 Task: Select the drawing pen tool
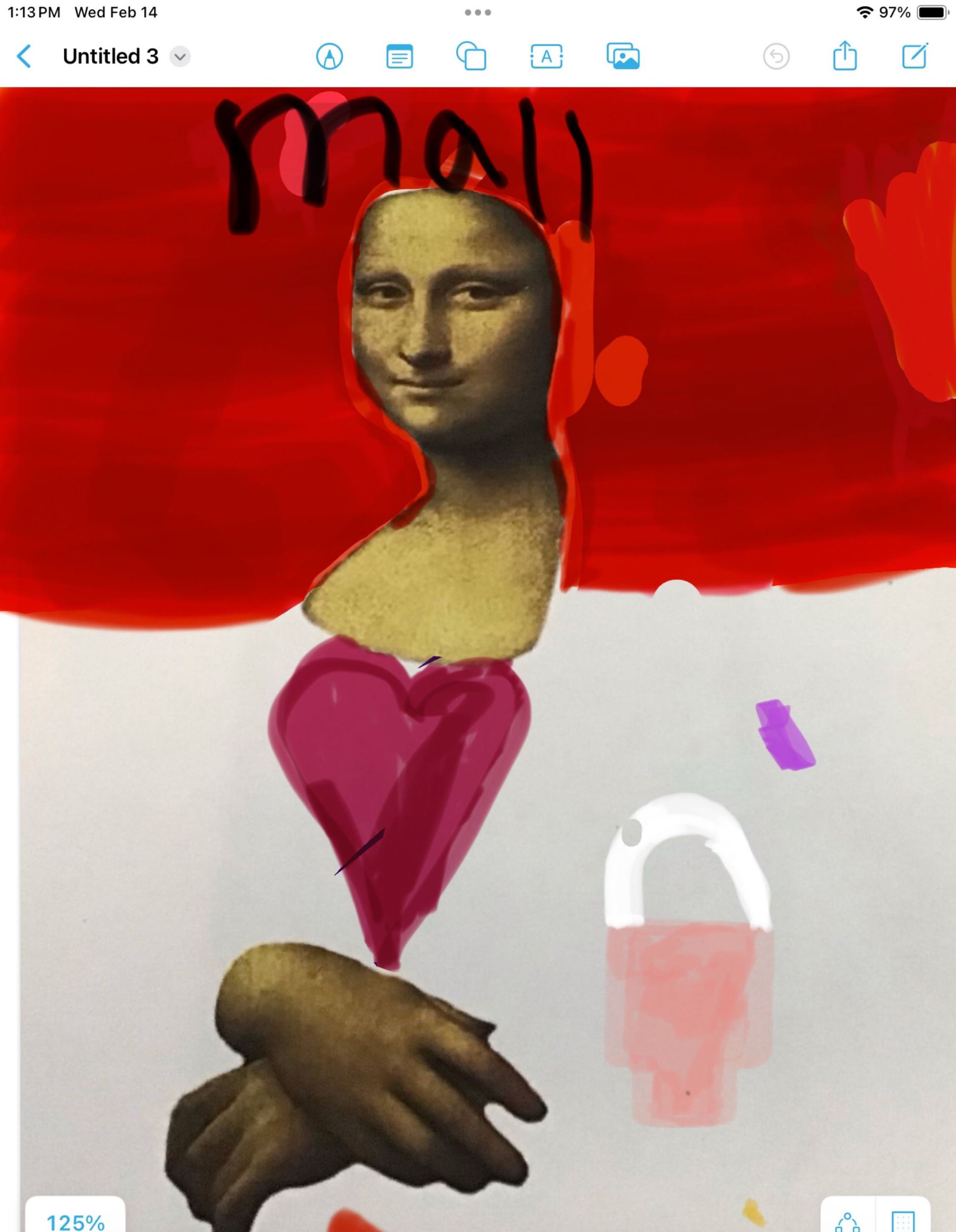click(x=329, y=56)
